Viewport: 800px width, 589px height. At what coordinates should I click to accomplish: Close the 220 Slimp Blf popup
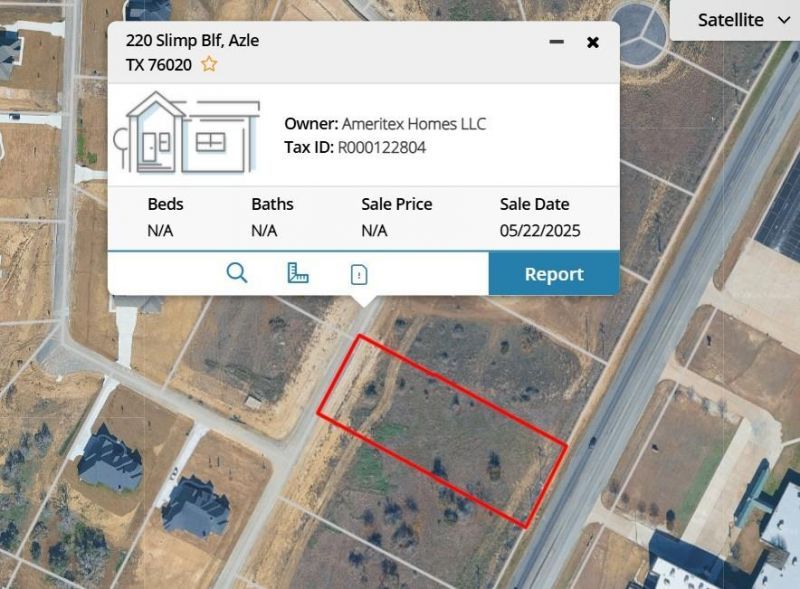pyautogui.click(x=593, y=42)
